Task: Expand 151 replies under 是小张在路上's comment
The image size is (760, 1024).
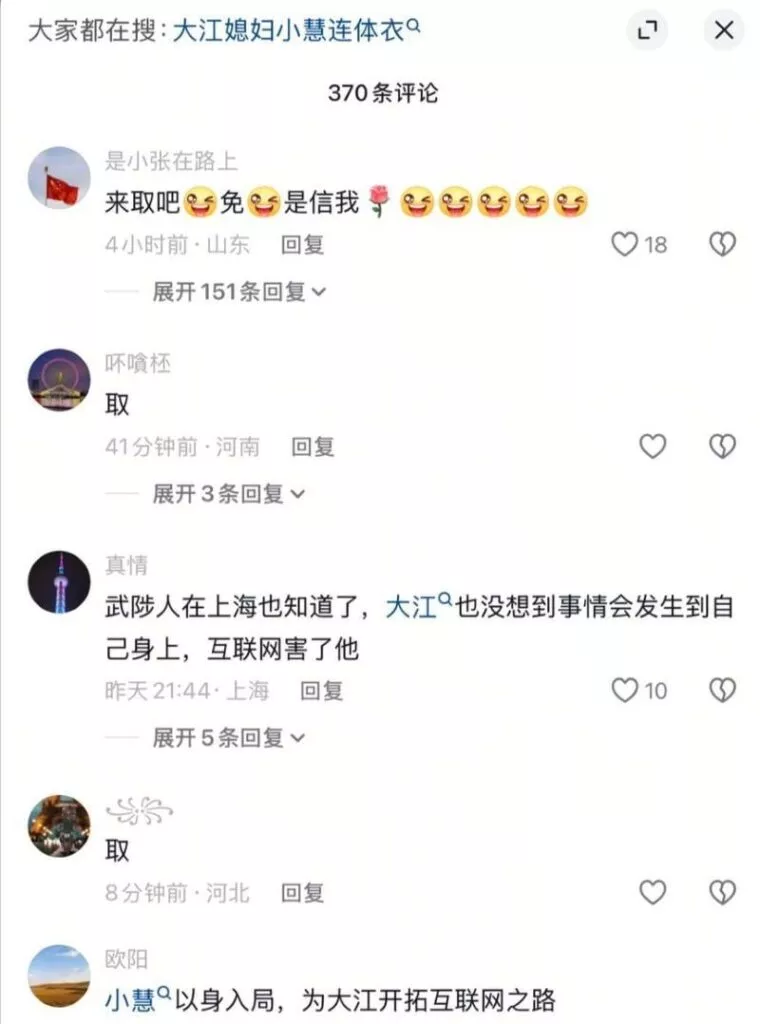Action: click(x=239, y=292)
